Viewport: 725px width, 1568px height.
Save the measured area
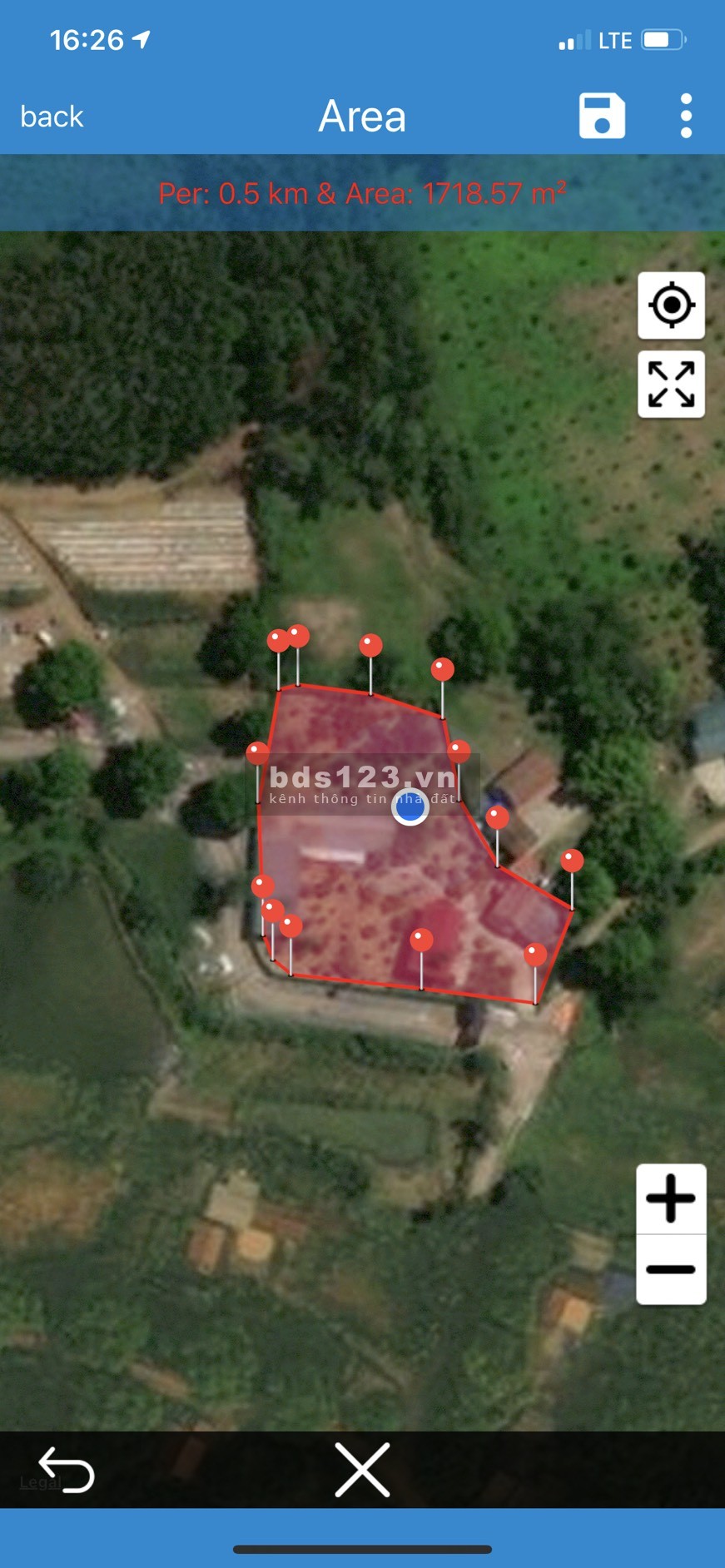pos(602,116)
